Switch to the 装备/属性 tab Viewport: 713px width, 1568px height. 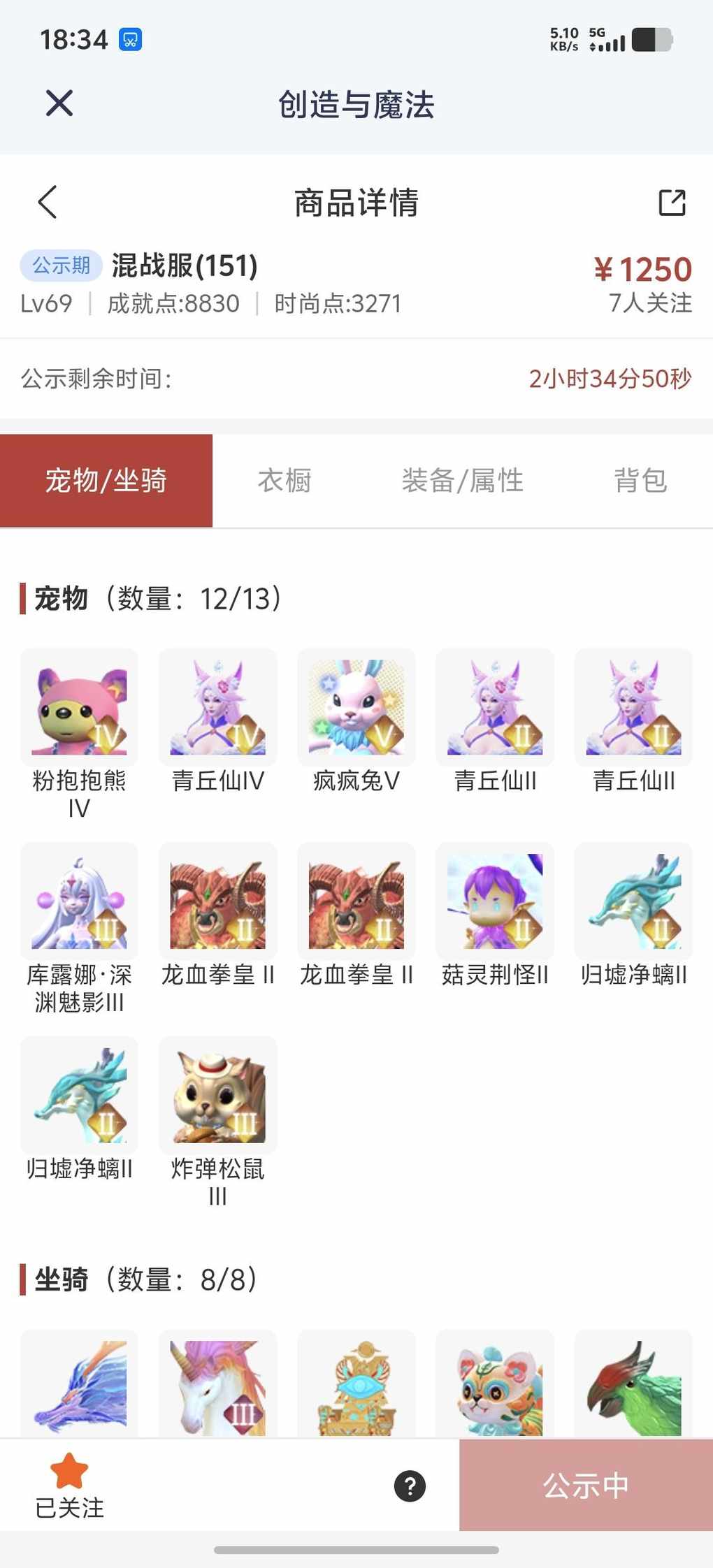(462, 481)
